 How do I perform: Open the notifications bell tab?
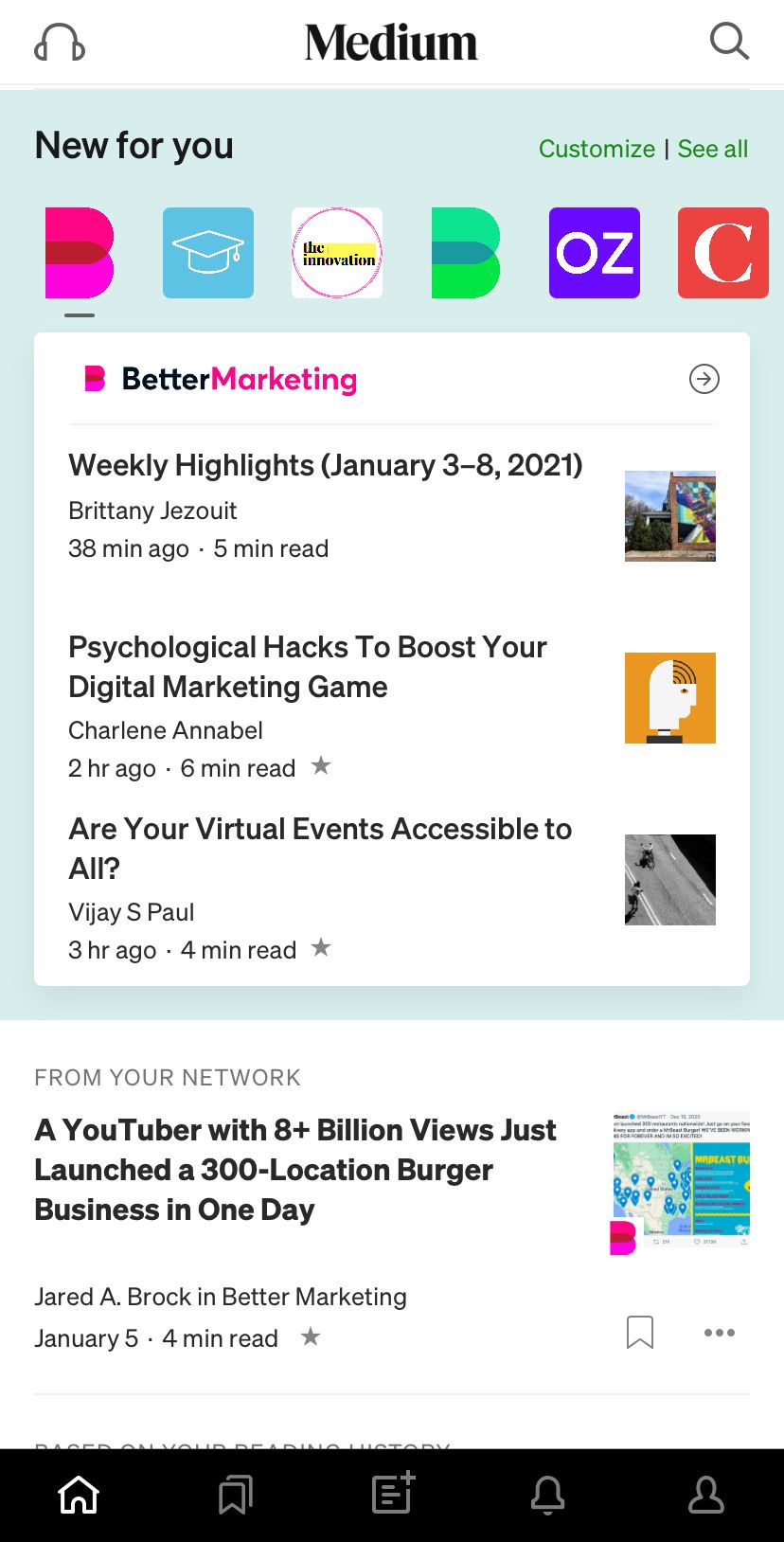547,1496
